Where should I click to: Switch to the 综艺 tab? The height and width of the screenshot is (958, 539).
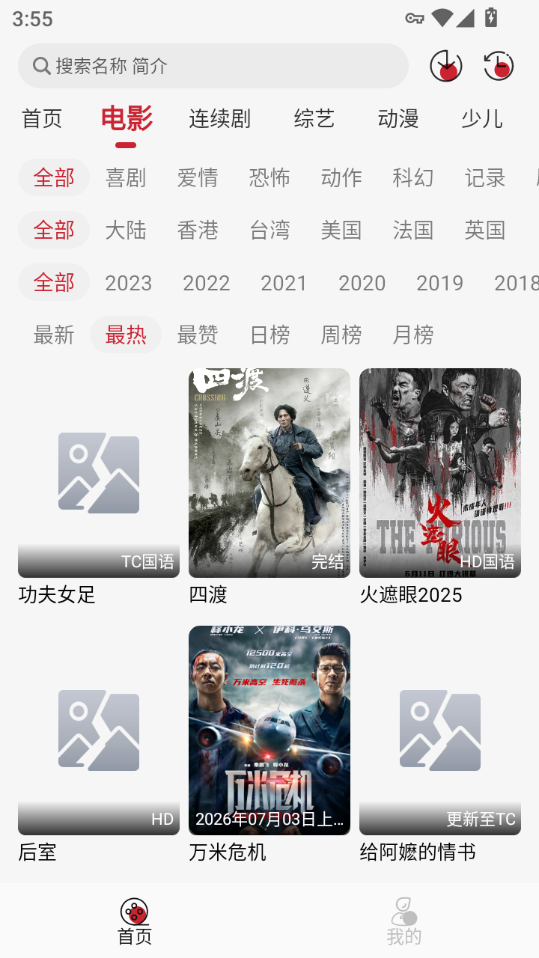(x=314, y=119)
